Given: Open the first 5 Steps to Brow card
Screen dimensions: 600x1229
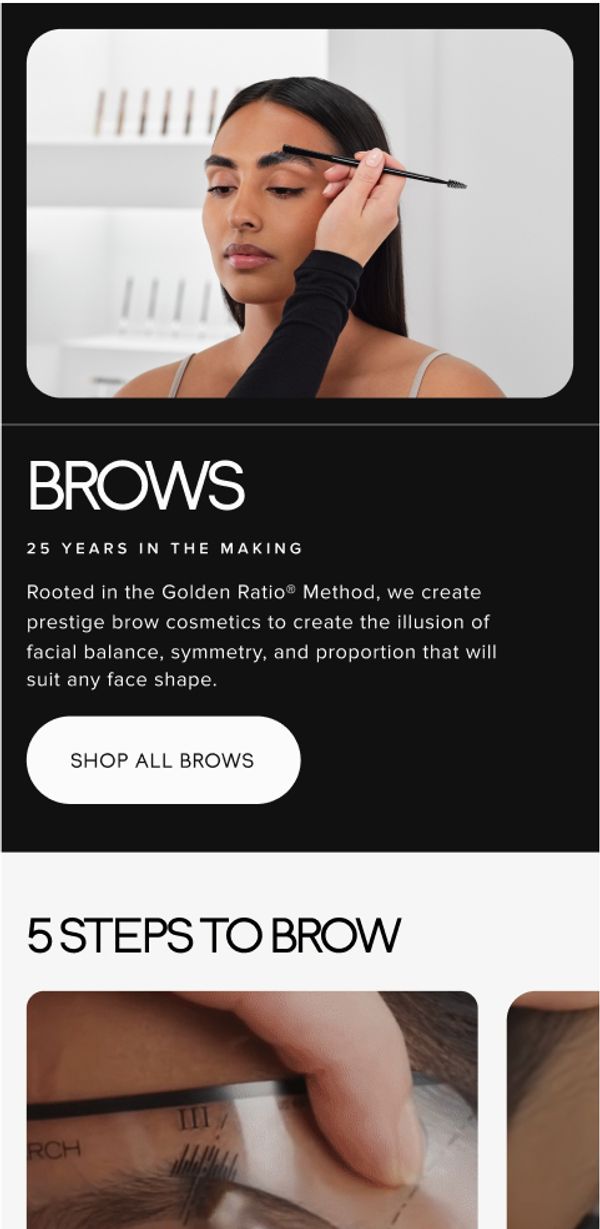Looking at the screenshot, I should pyautogui.click(x=252, y=1108).
